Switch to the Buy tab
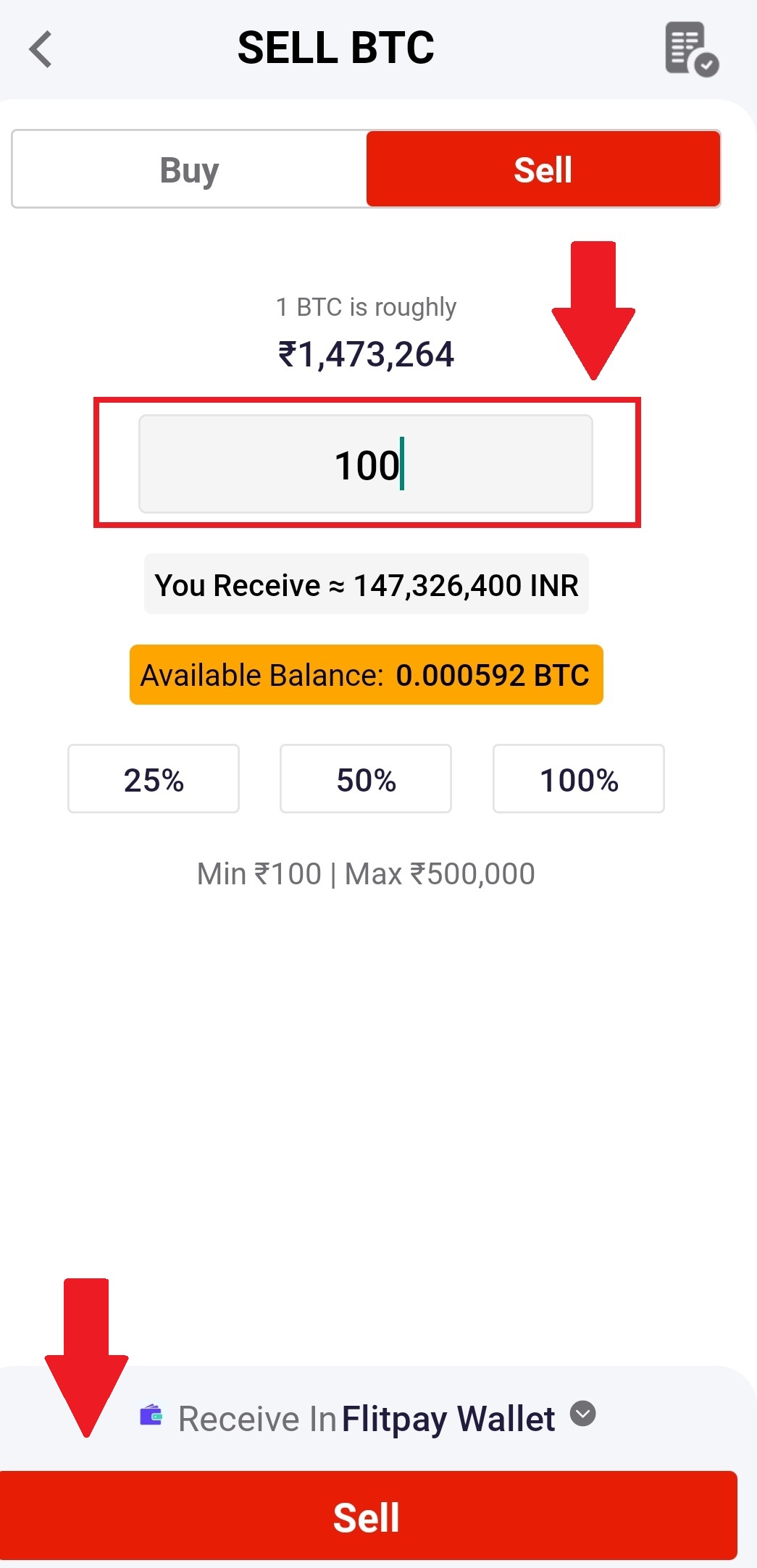This screenshot has height=1568, width=757. [189, 169]
